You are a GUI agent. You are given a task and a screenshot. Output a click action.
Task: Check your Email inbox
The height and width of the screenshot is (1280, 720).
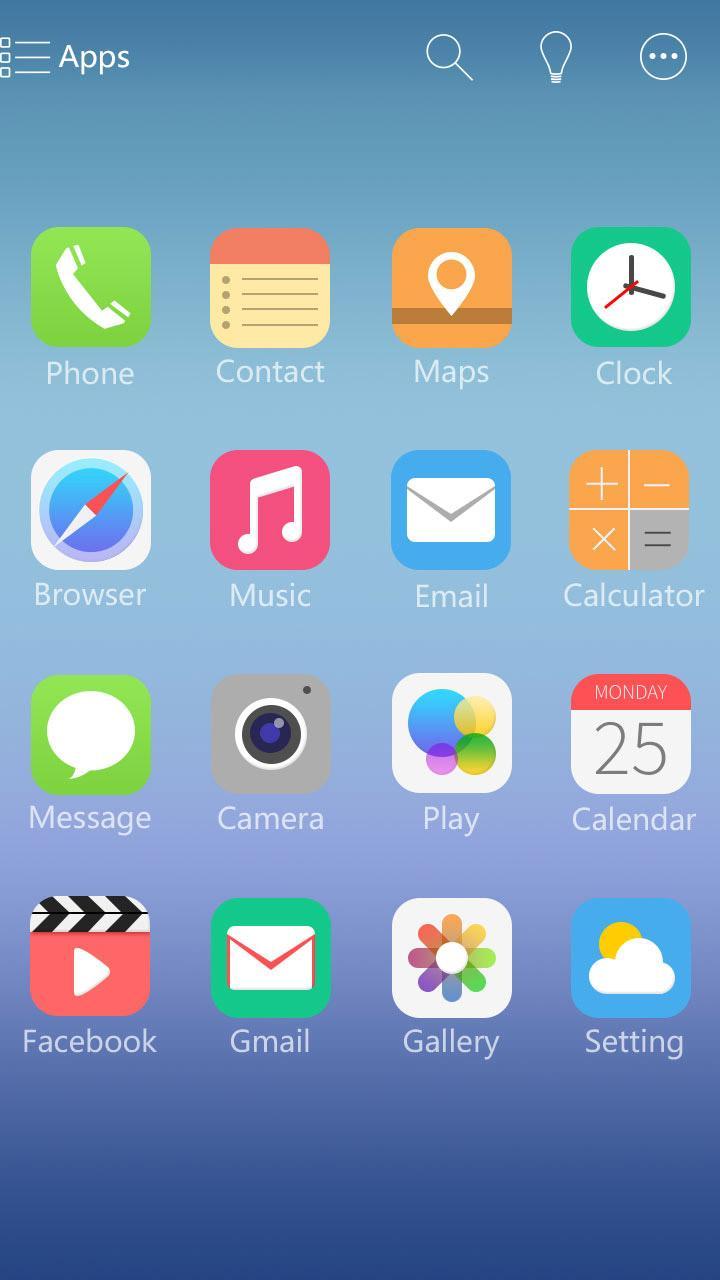pos(451,510)
